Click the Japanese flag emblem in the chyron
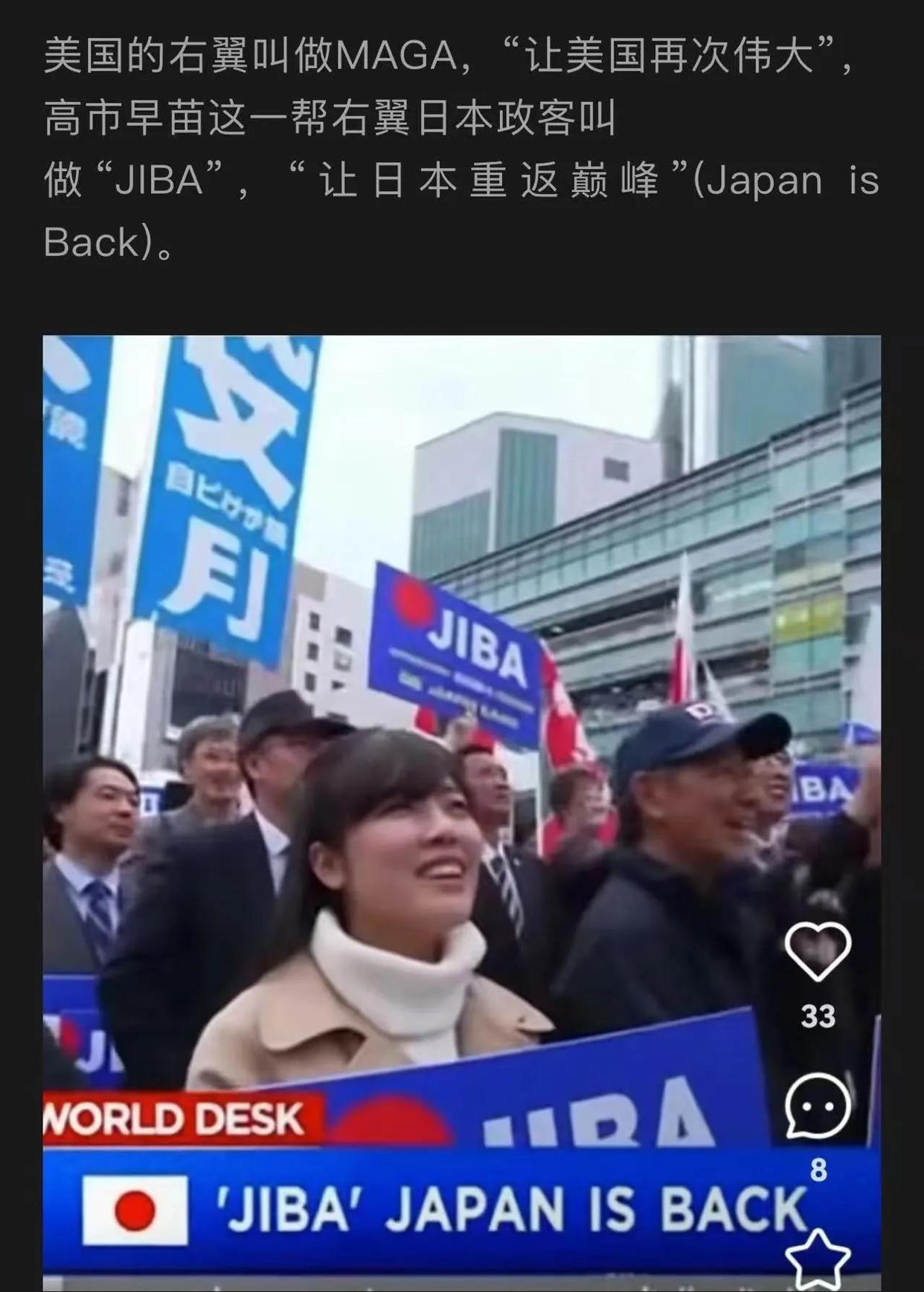 [135, 1209]
